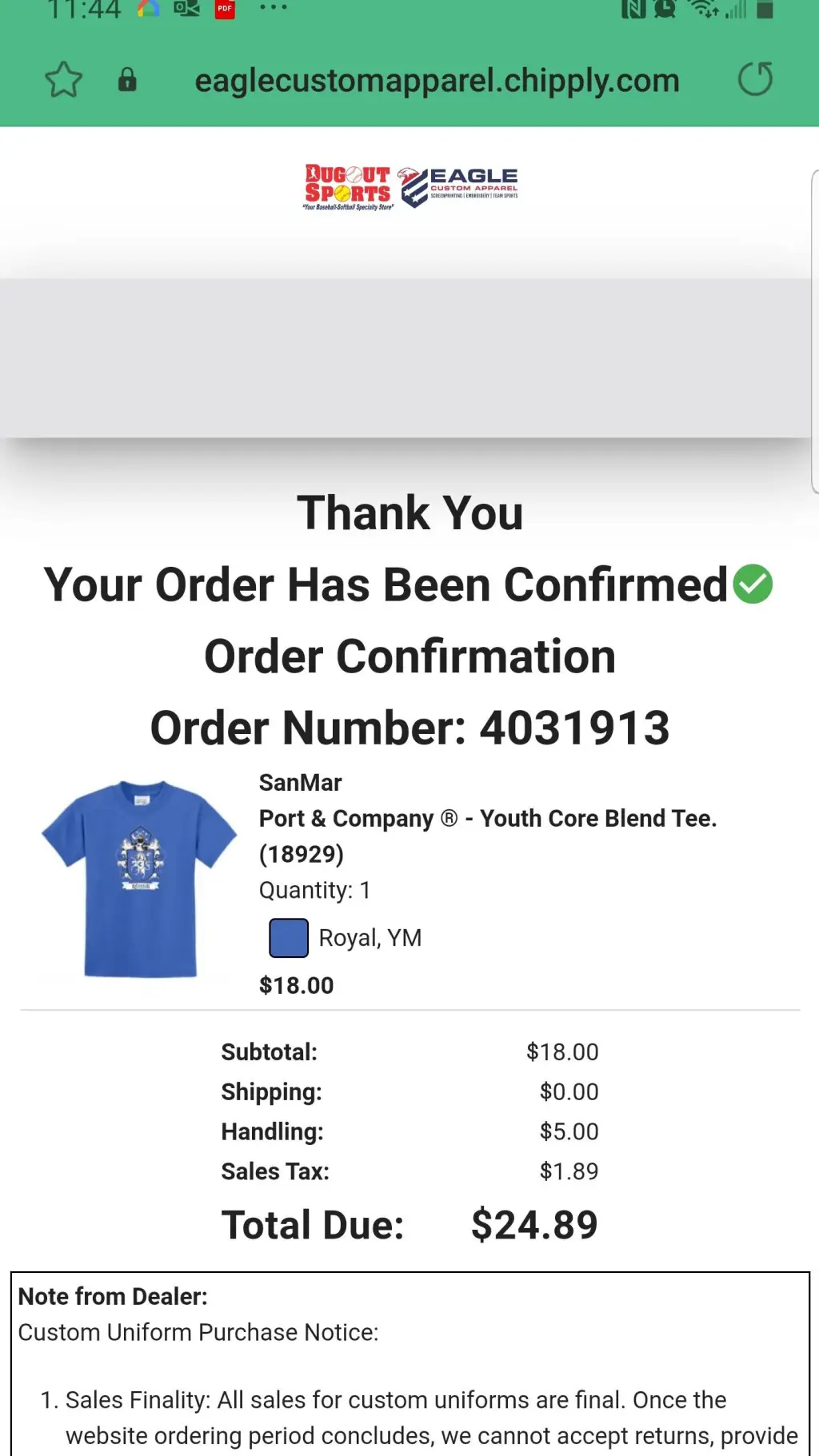Screen dimensions: 819x1456
Task: Tap the URL address bar
Action: [x=437, y=81]
